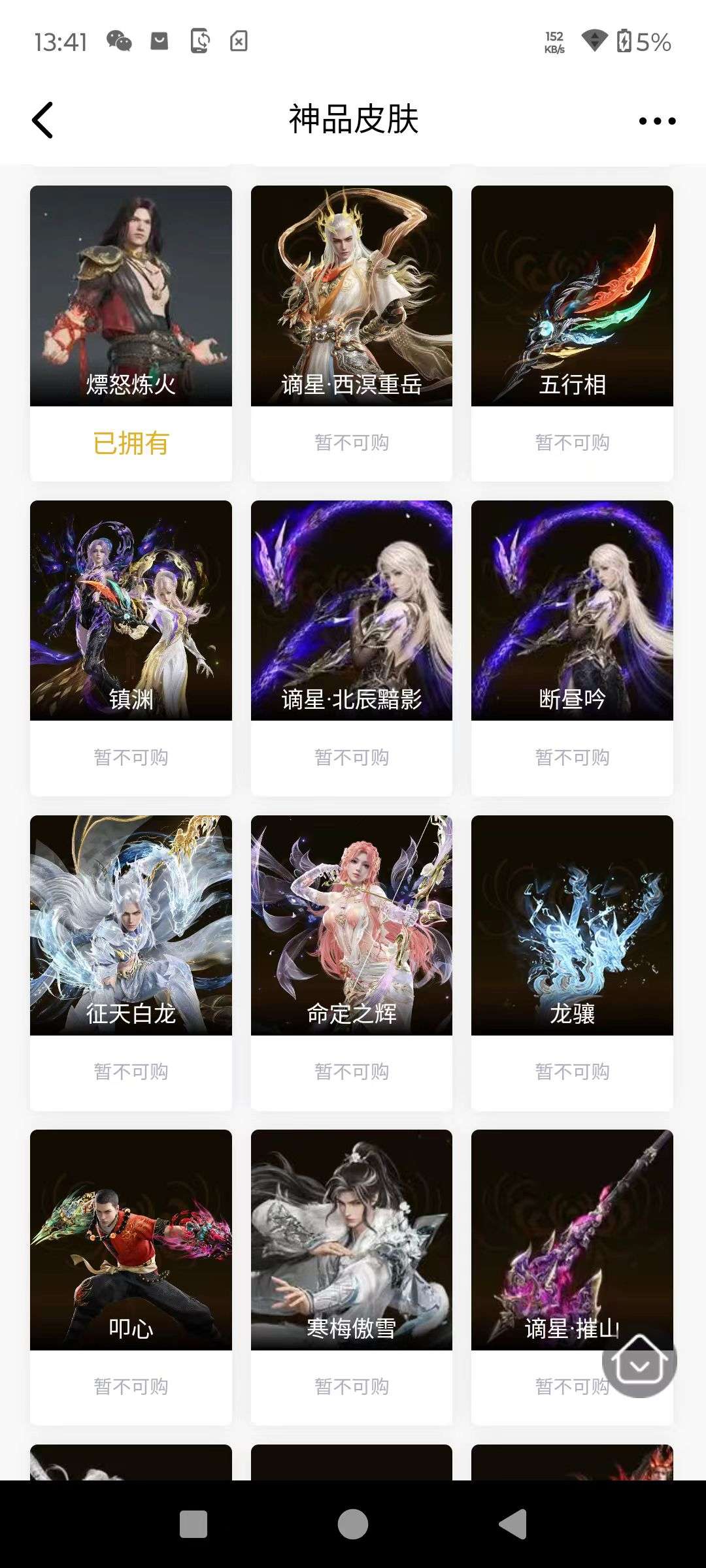Tap the WeChat icon in the status bar
This screenshot has height=1568, width=706.
point(119,41)
